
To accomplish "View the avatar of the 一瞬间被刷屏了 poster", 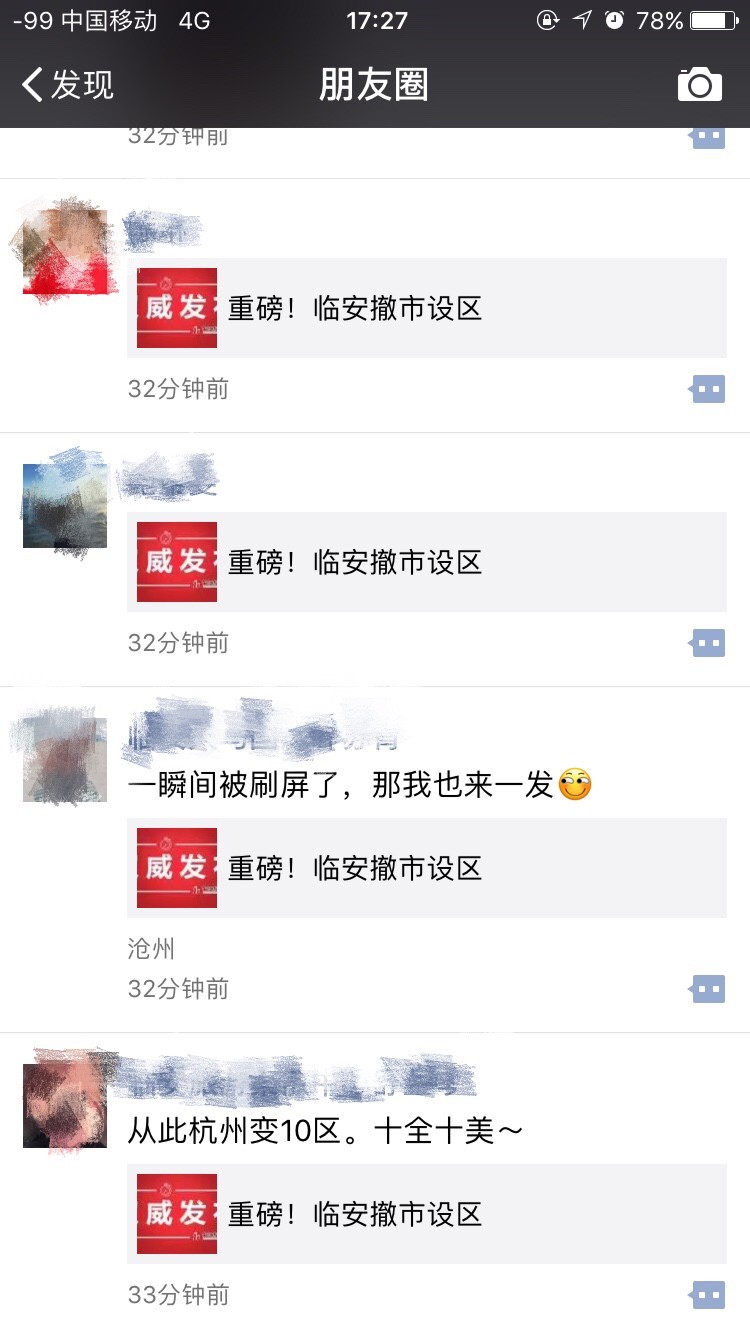I will 65,760.
